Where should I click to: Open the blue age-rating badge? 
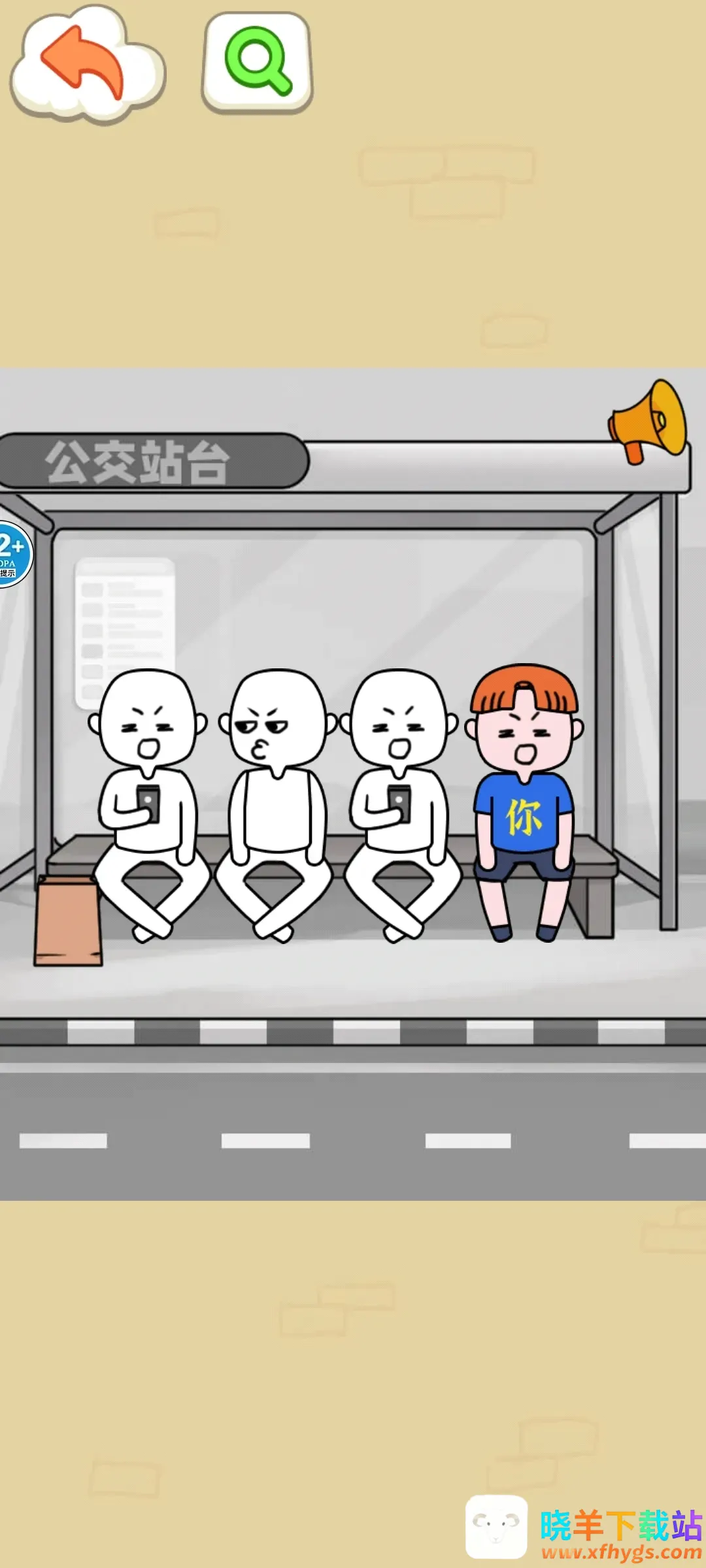coord(13,554)
